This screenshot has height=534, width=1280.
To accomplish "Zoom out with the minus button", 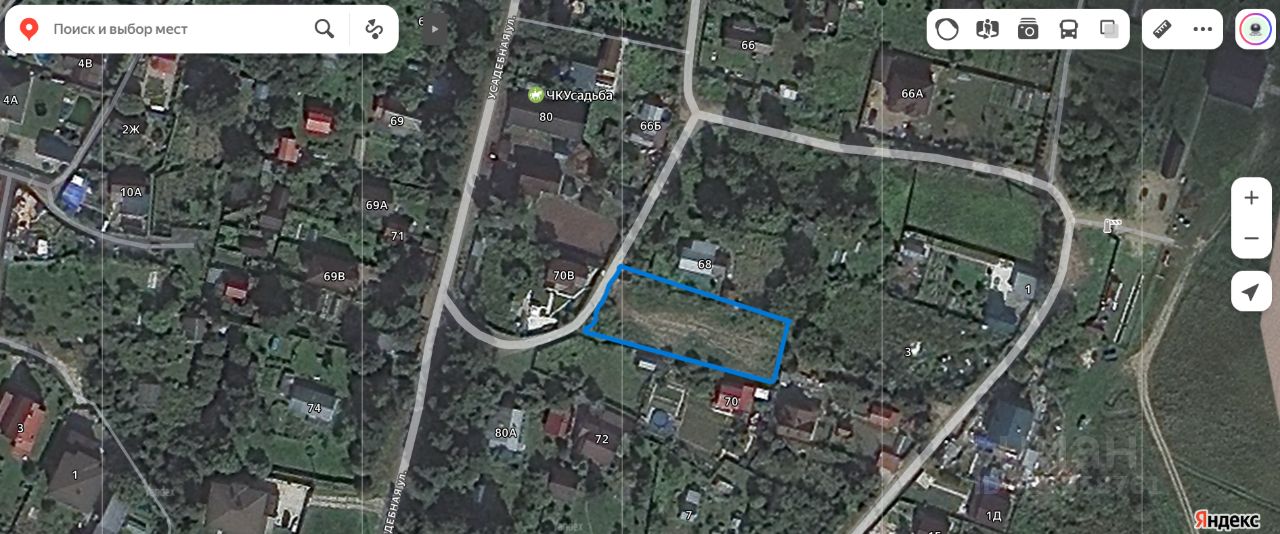I will pyautogui.click(x=1251, y=239).
